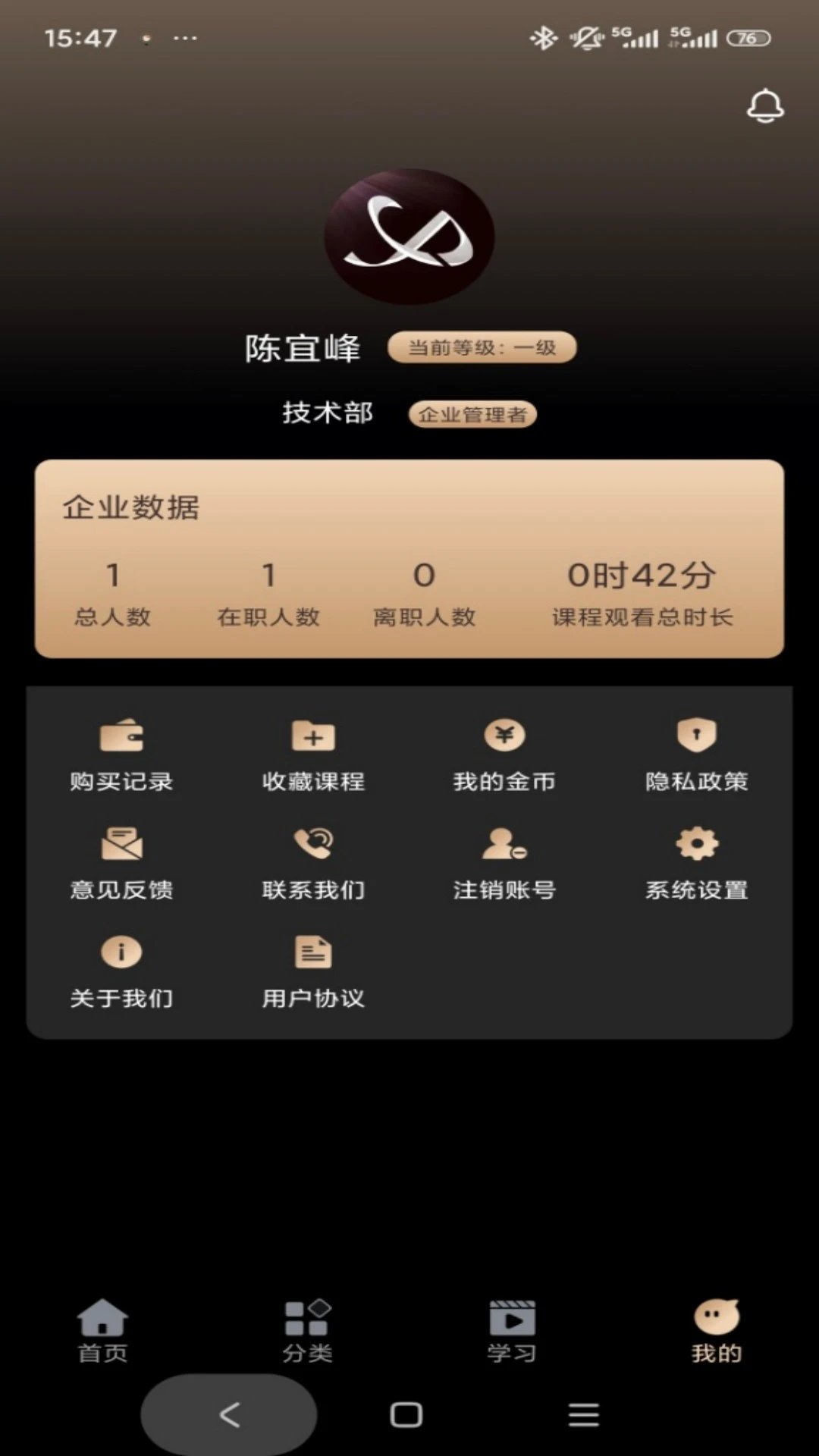Screen dimensions: 819x1456
Task: Tap 课程观看总时长 viewing duration stat
Action: 643,595
